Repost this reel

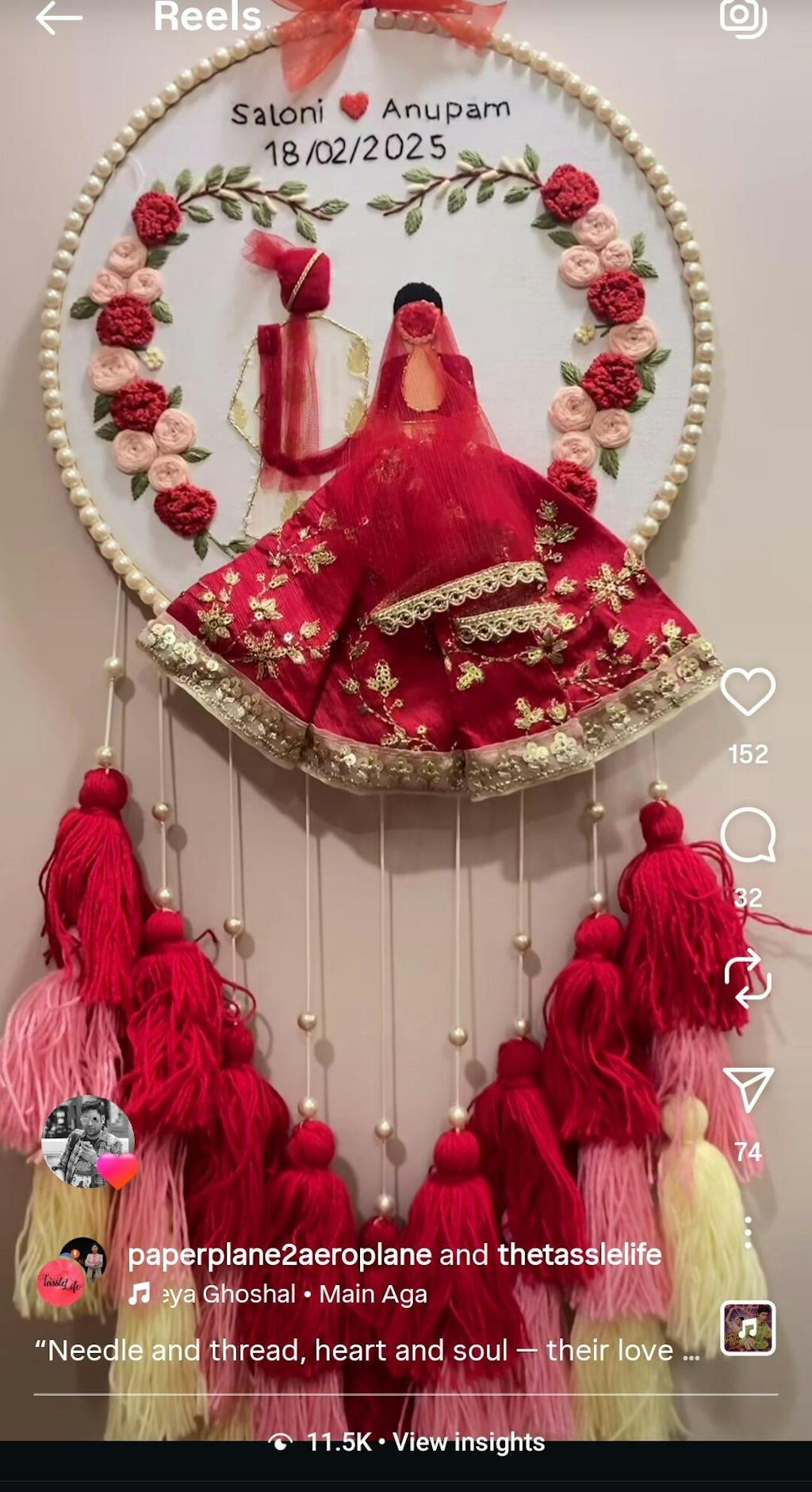point(747,978)
